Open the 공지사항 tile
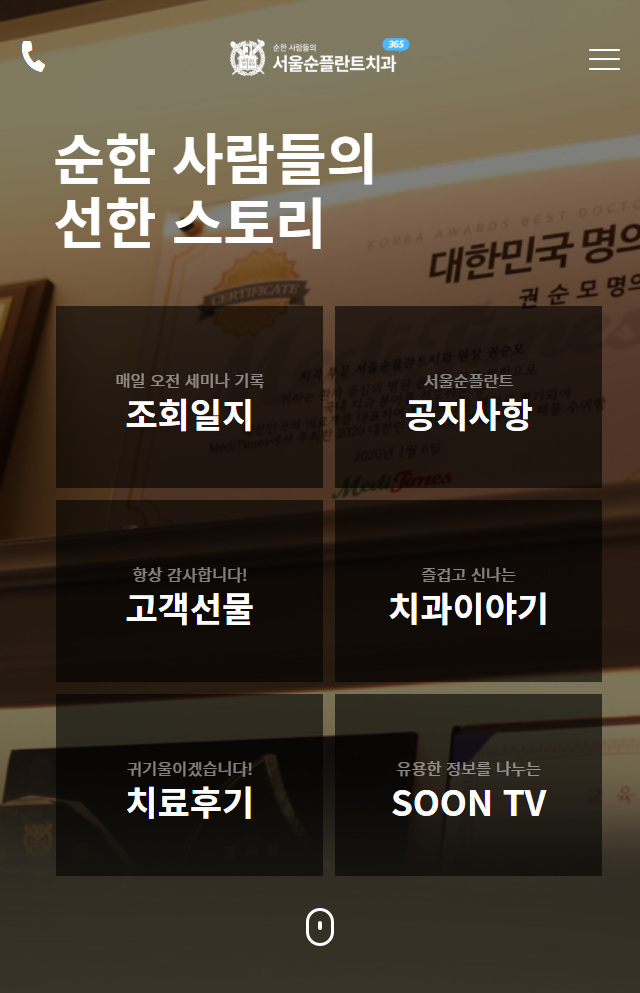The height and width of the screenshot is (993, 640). point(468,397)
